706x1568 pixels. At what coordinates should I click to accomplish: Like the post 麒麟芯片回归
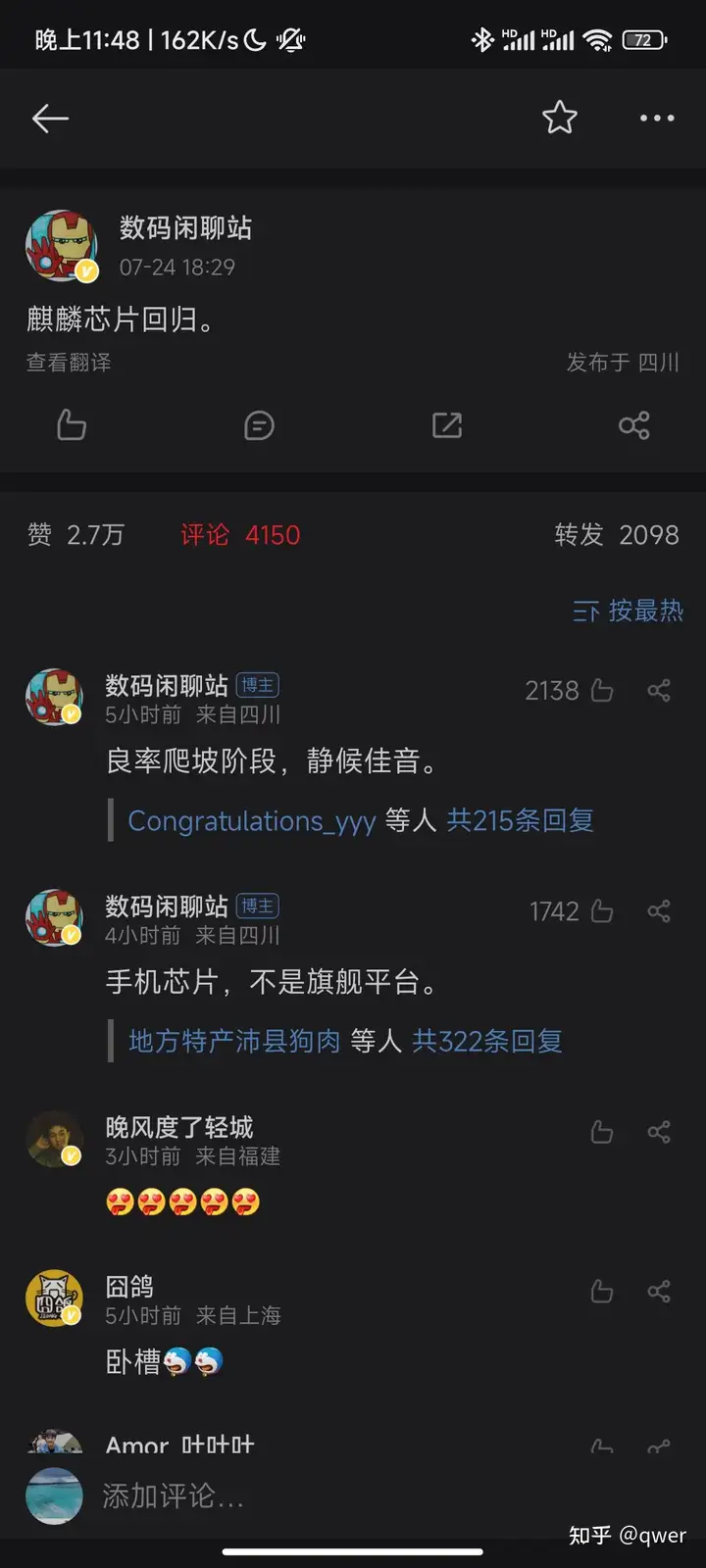(71, 425)
